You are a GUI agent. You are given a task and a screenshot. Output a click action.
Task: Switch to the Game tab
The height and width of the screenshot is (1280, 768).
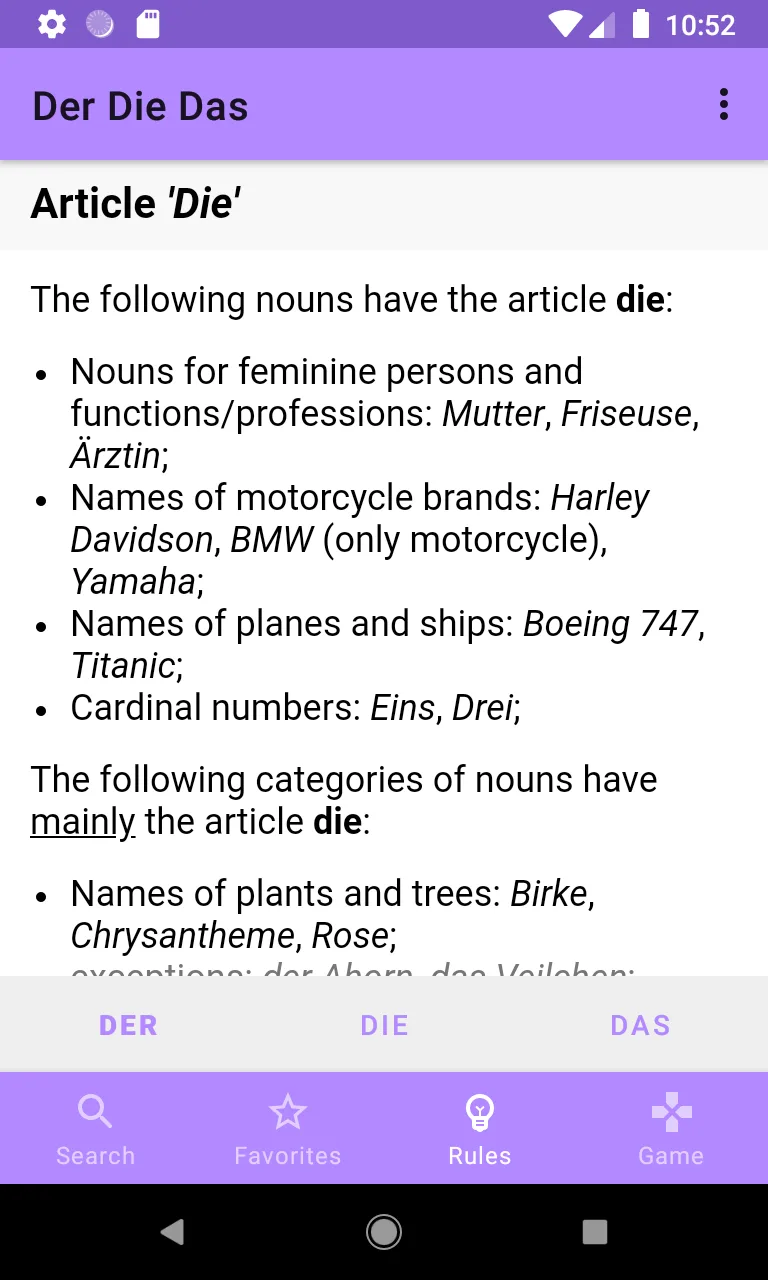672,1129
